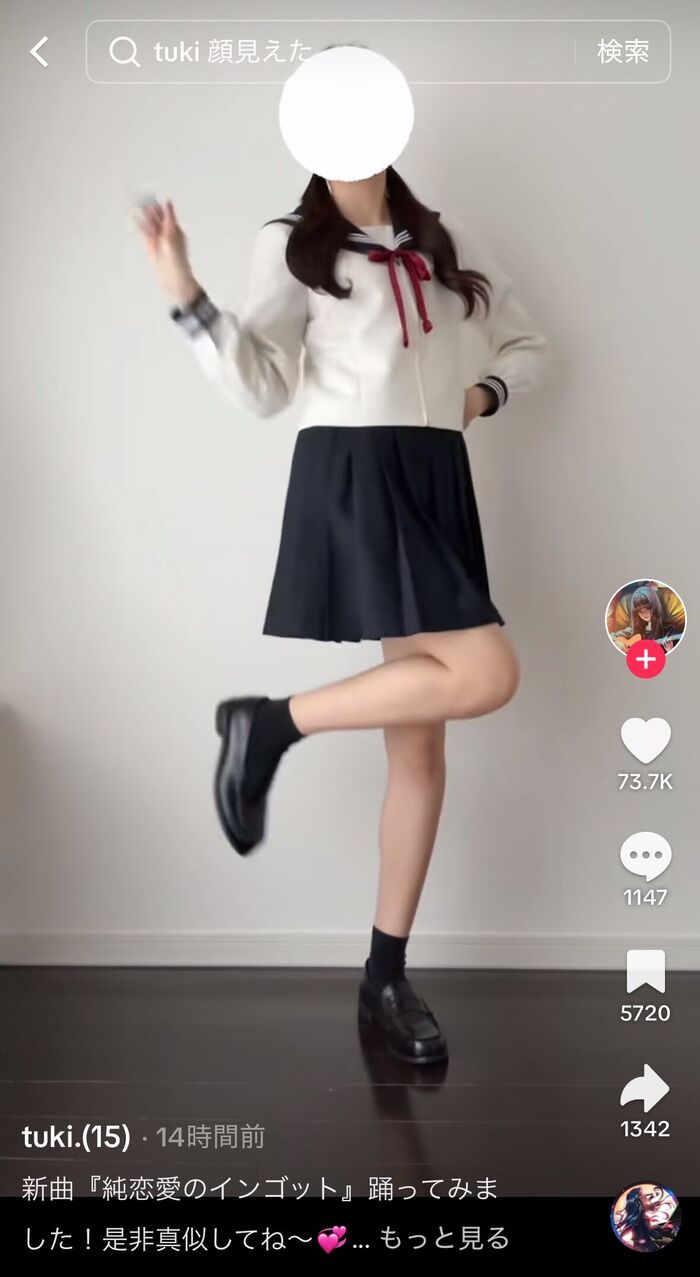Follow the creator with the plus badge
This screenshot has width=700, height=1277.
(x=646, y=660)
